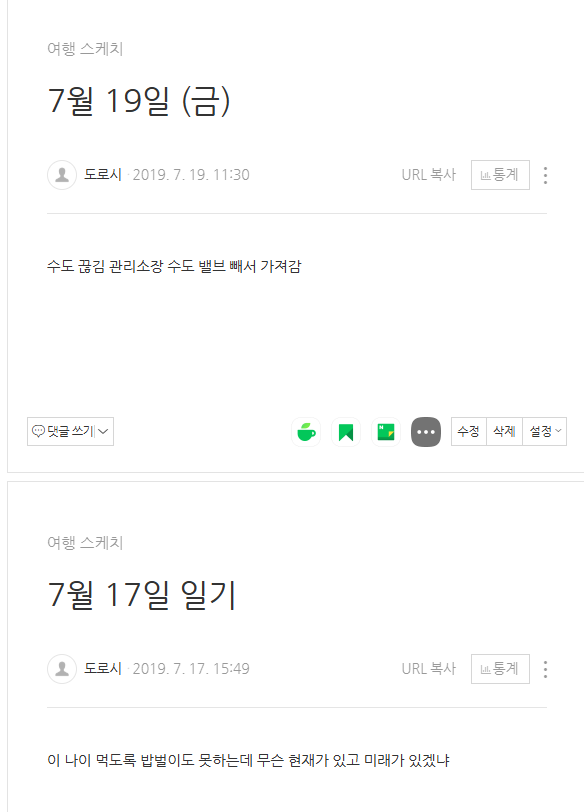Open 통계 for the 7월 17일 일기 post
This screenshot has width=584, height=812.
click(500, 669)
